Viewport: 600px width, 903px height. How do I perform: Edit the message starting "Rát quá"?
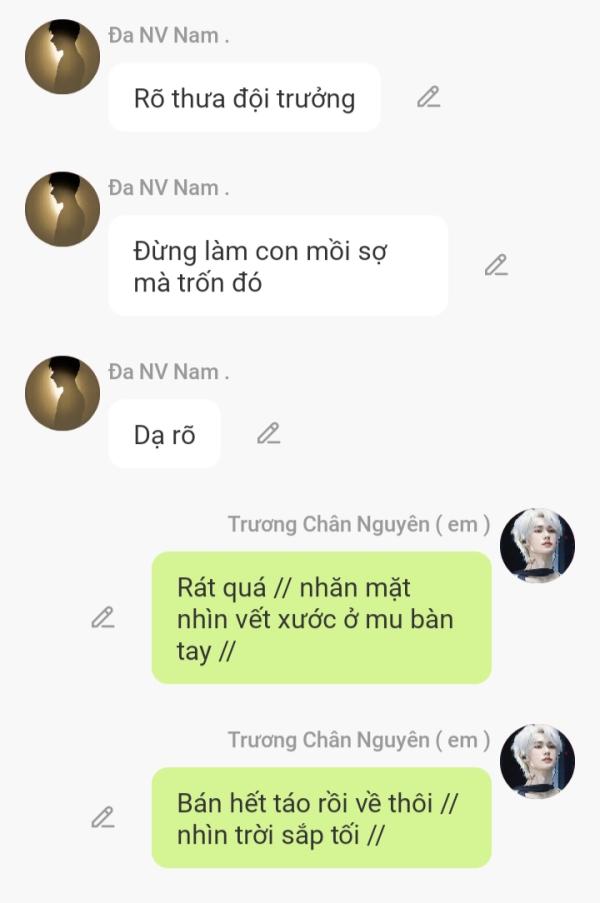[x=102, y=617]
